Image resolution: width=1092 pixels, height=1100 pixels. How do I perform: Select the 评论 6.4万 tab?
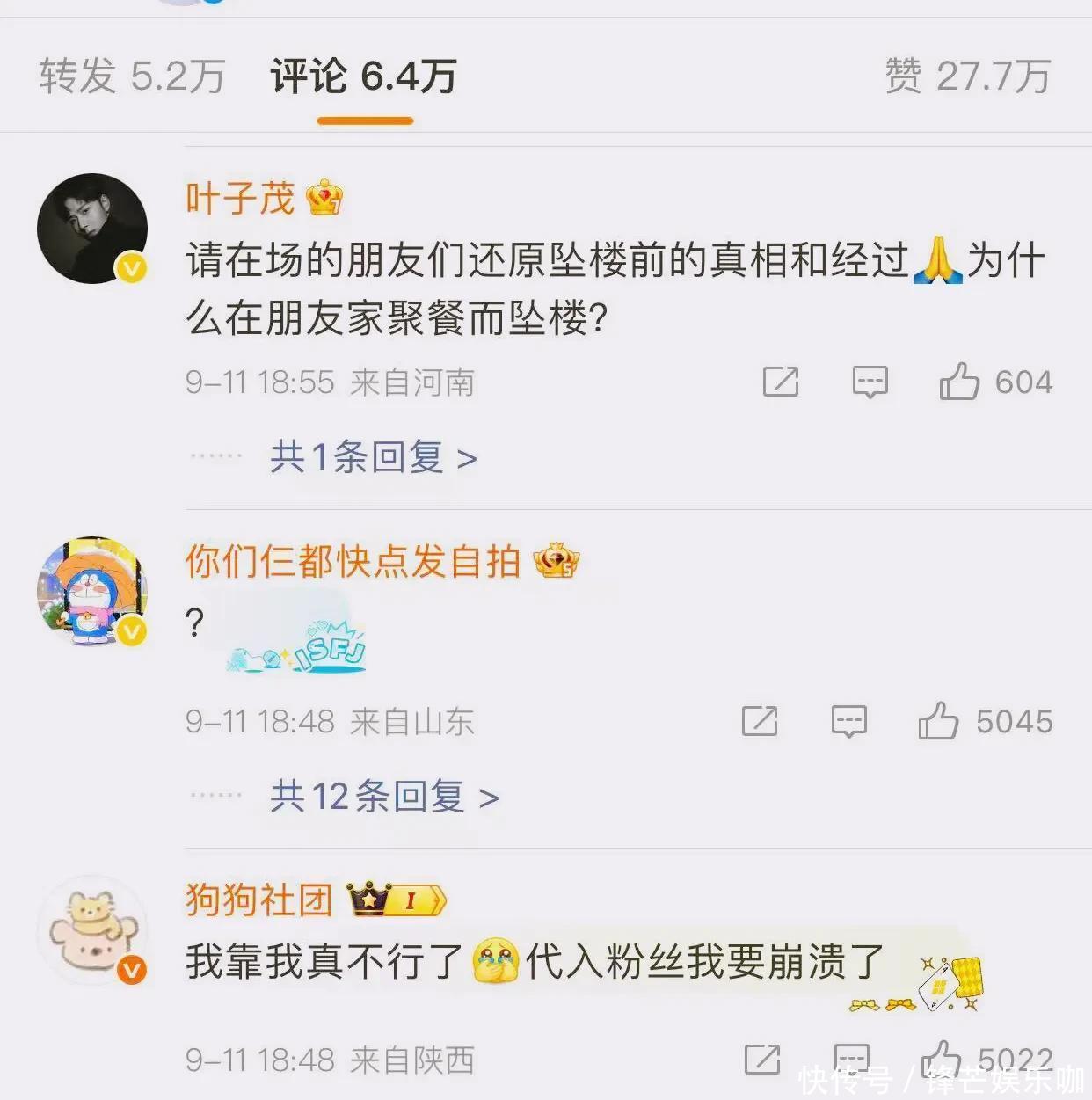[363, 76]
